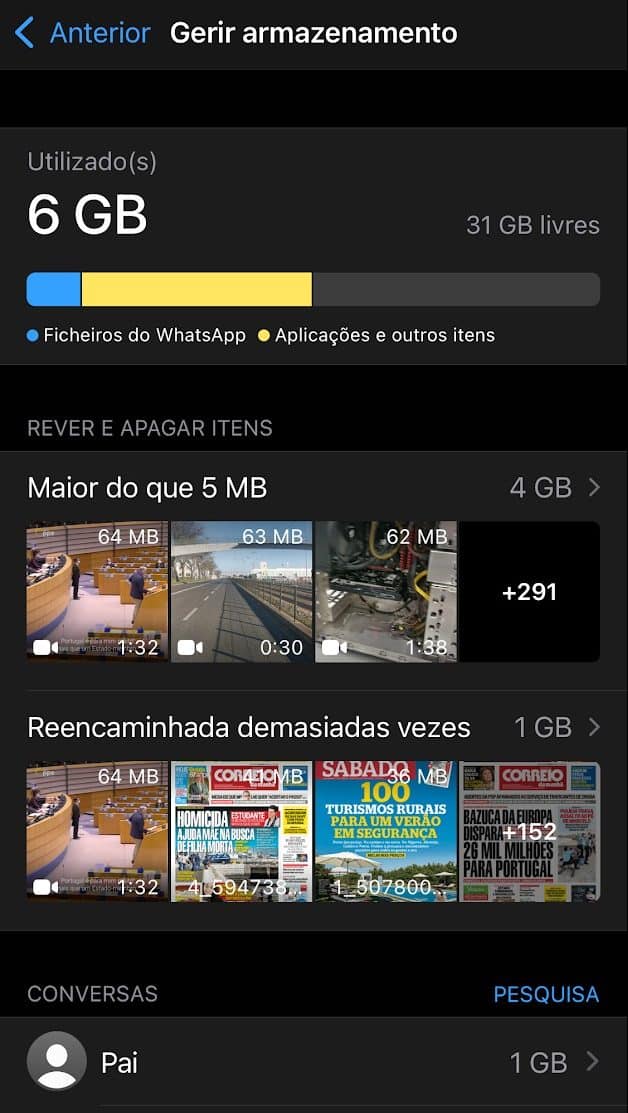The image size is (628, 1113).
Task: Open the 'Maior do que 5 MB' section
Action: [313, 488]
